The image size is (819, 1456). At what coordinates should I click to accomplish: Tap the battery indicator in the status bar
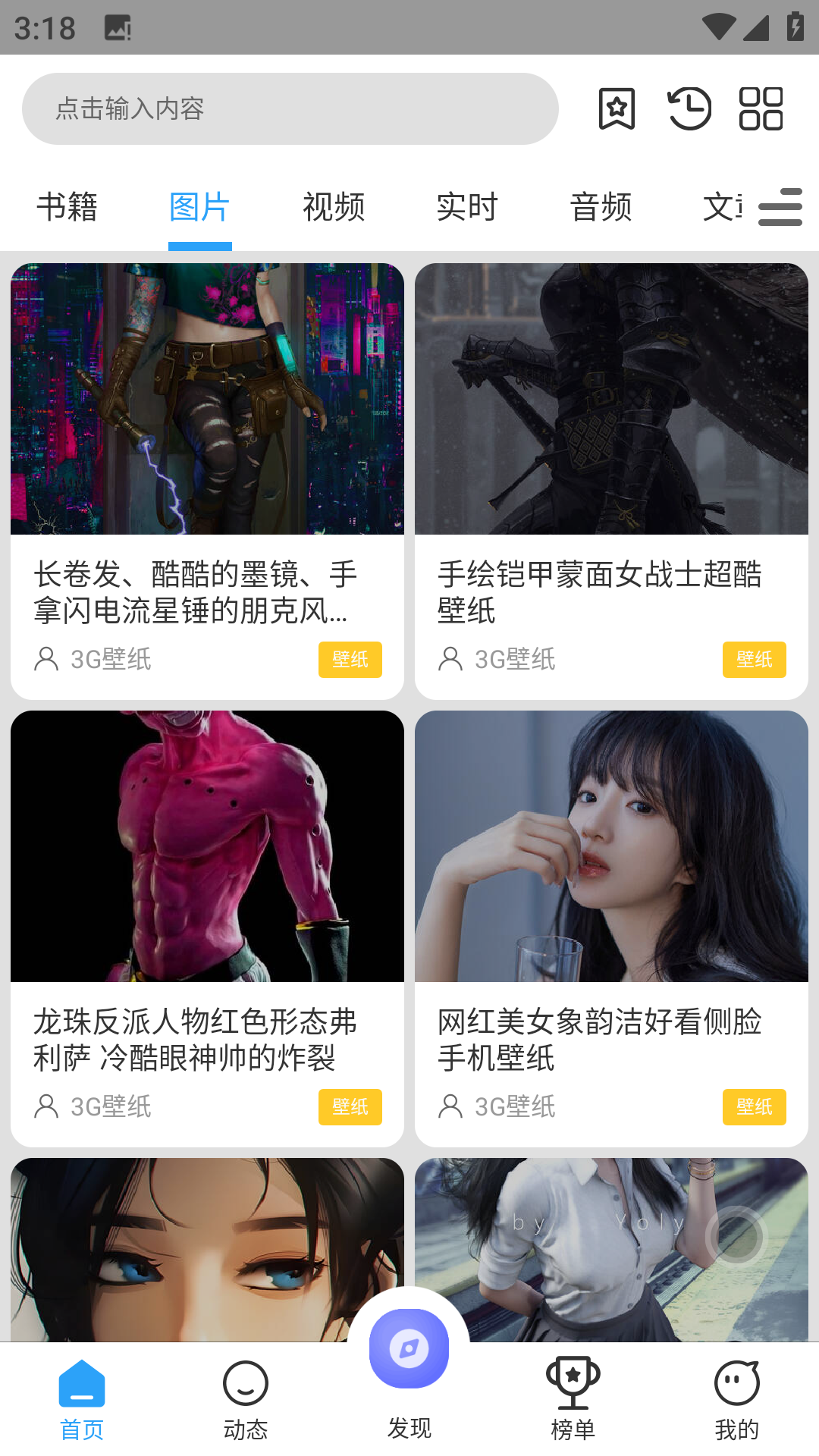point(792,25)
